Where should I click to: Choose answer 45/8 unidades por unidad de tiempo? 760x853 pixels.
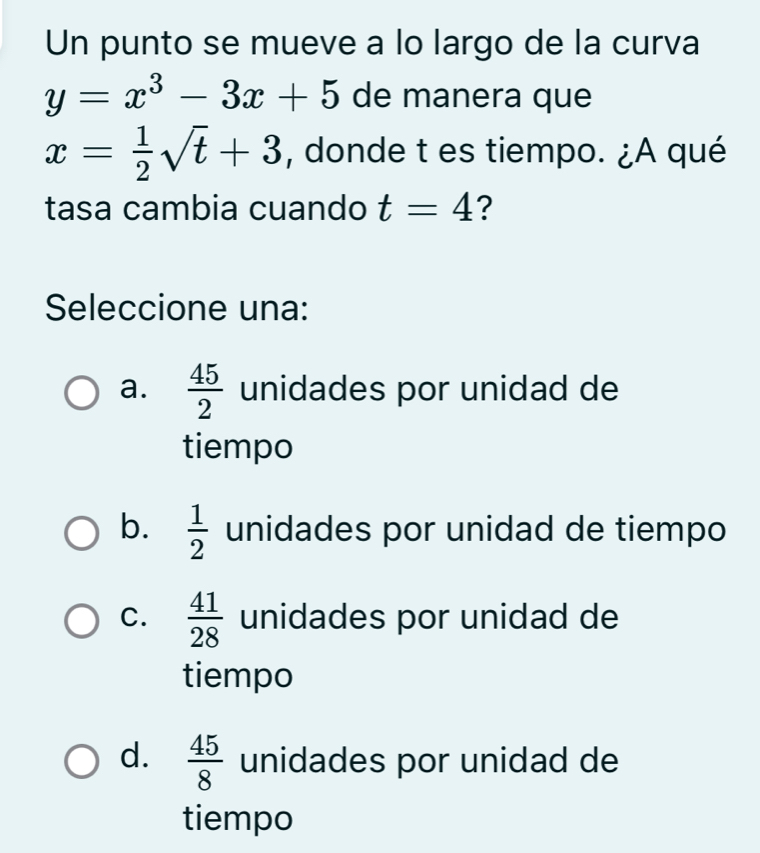(x=400, y=760)
